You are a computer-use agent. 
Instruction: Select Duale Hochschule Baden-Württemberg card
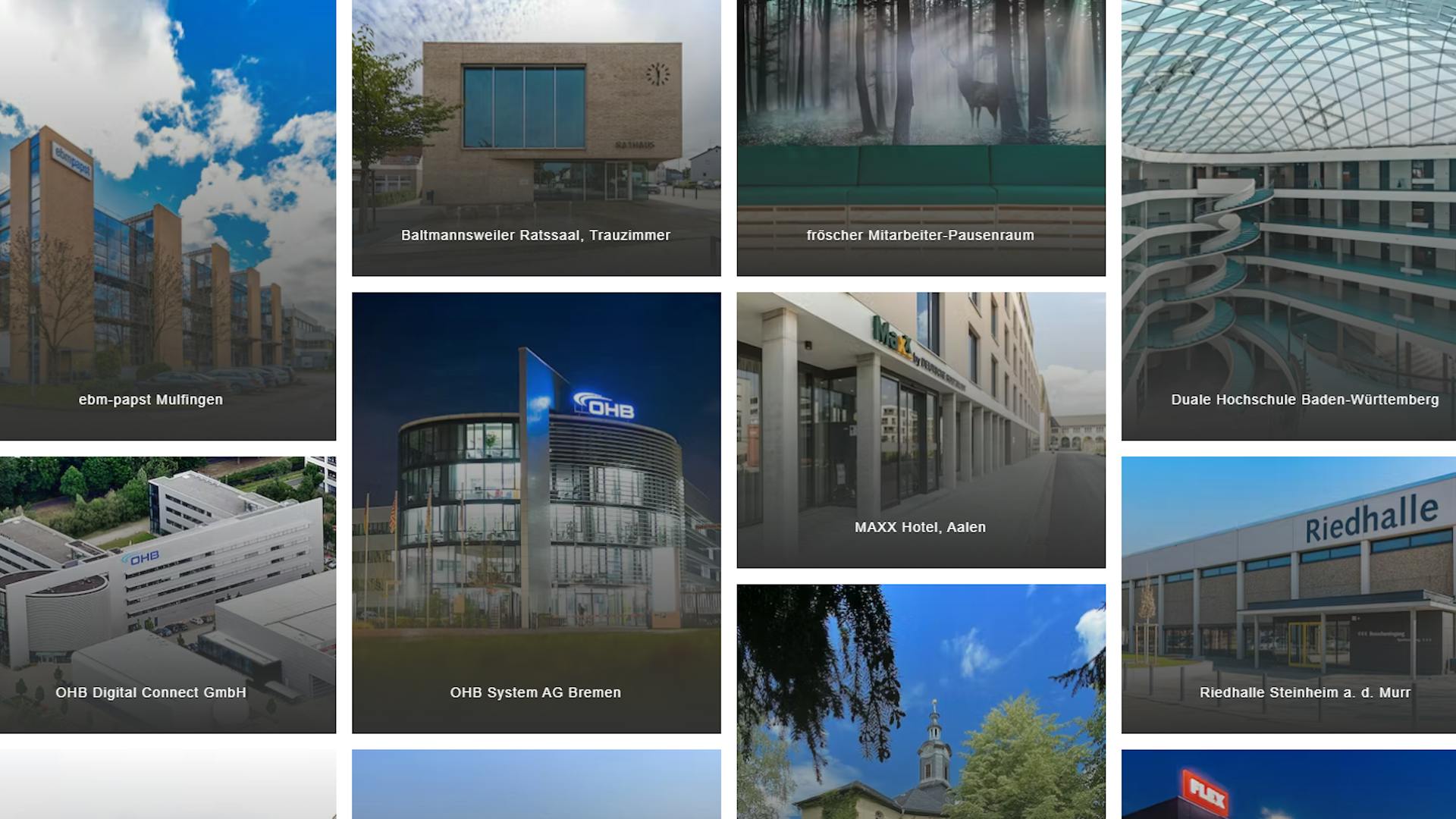tap(1288, 220)
